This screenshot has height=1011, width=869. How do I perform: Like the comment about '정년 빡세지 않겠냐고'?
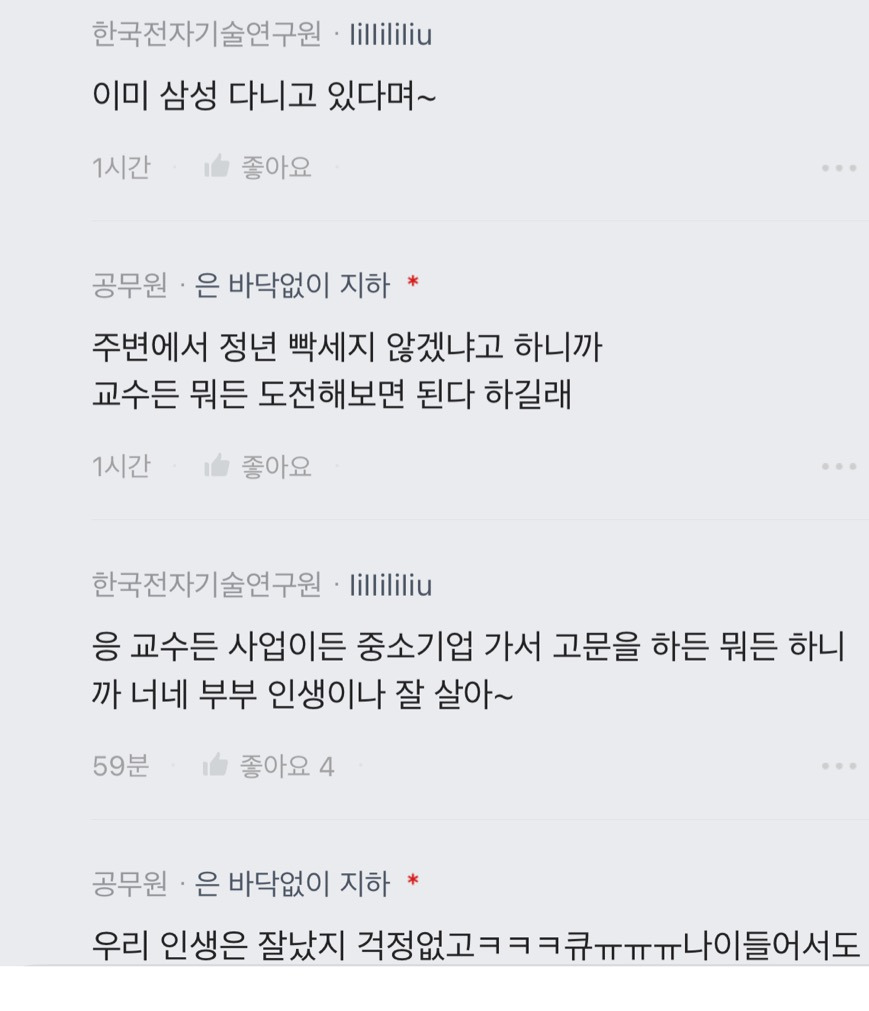click(x=257, y=466)
